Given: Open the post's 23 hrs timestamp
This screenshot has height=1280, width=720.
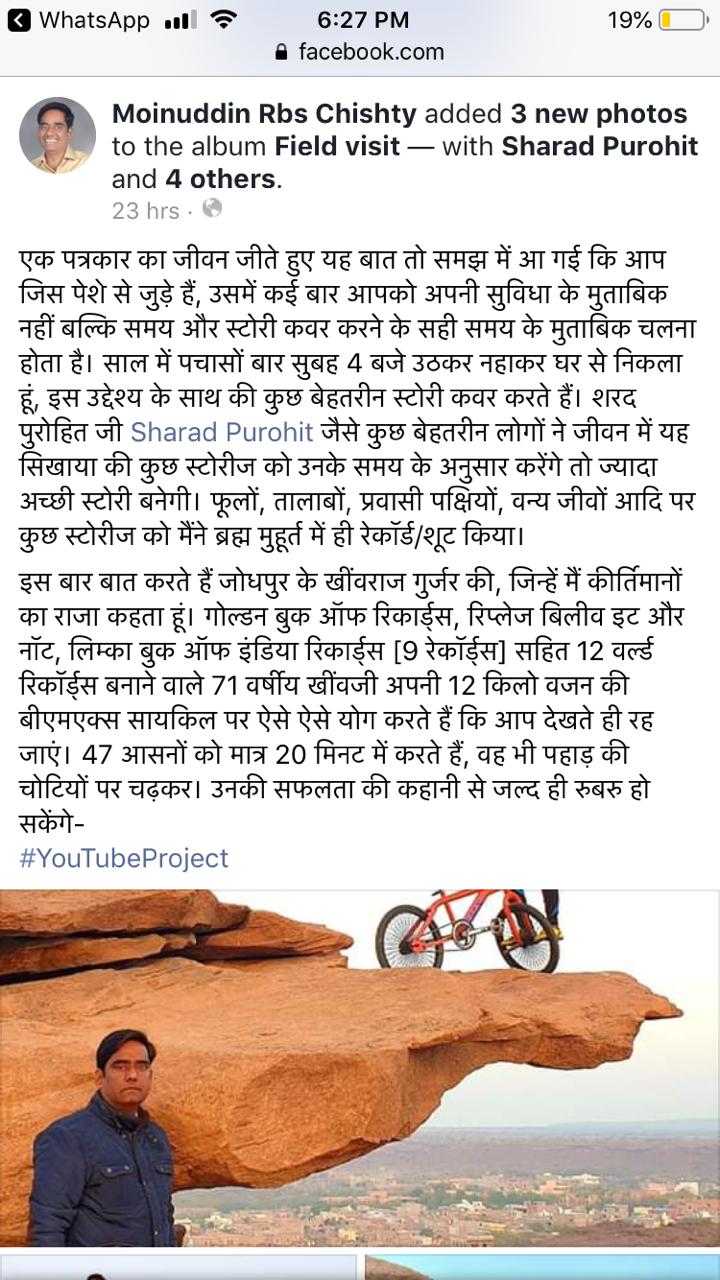Looking at the screenshot, I should (x=146, y=211).
